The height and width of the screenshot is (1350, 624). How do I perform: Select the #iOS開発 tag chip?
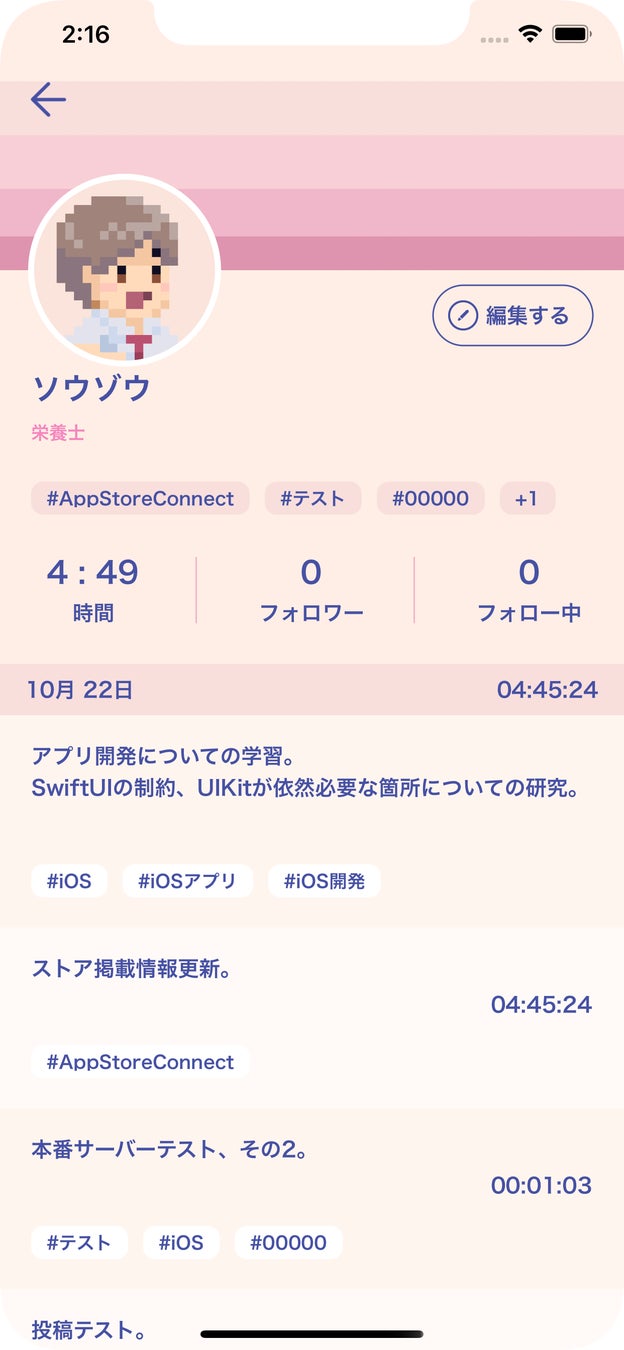324,881
